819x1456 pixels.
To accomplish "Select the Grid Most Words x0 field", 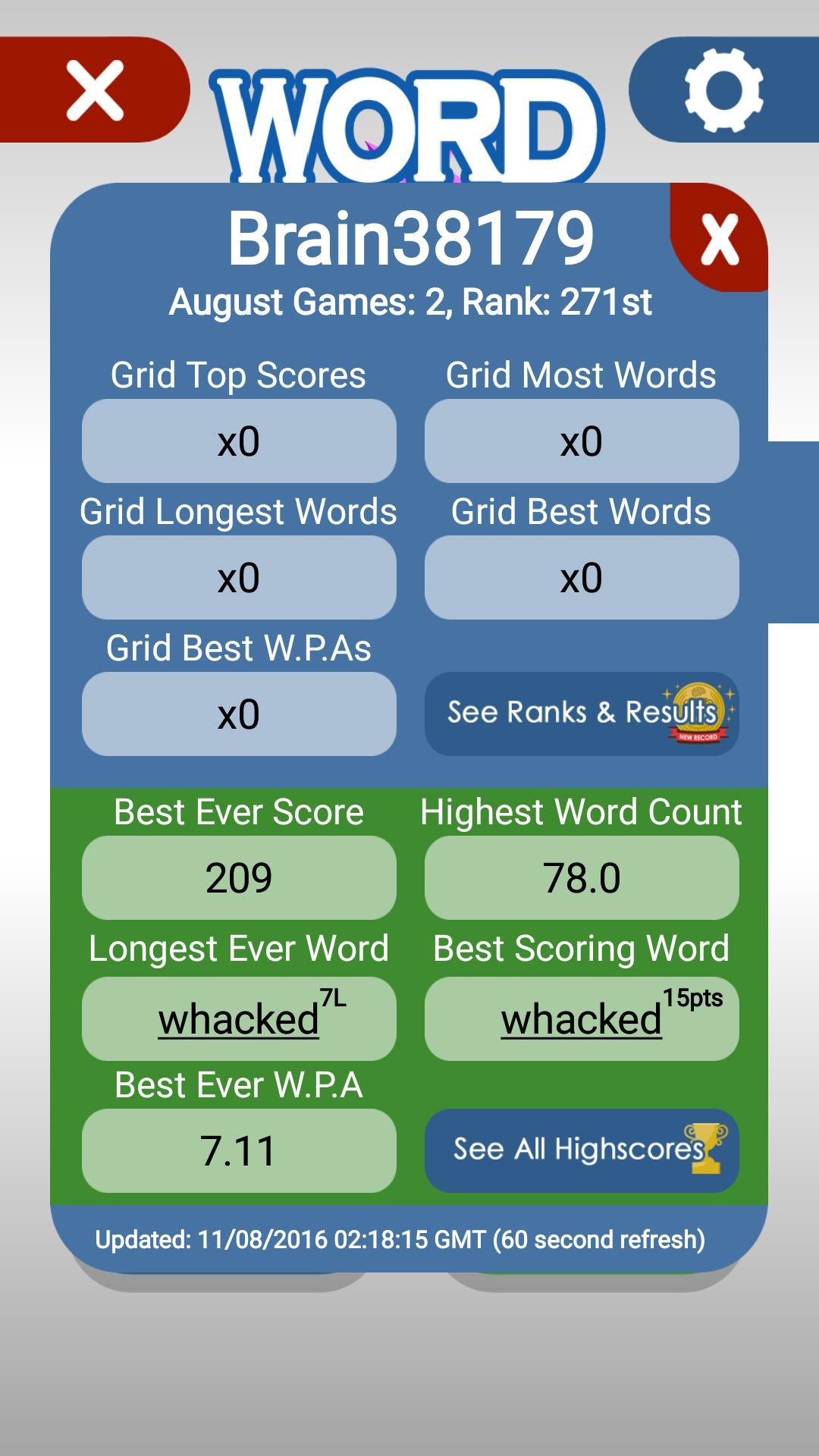I will (582, 441).
